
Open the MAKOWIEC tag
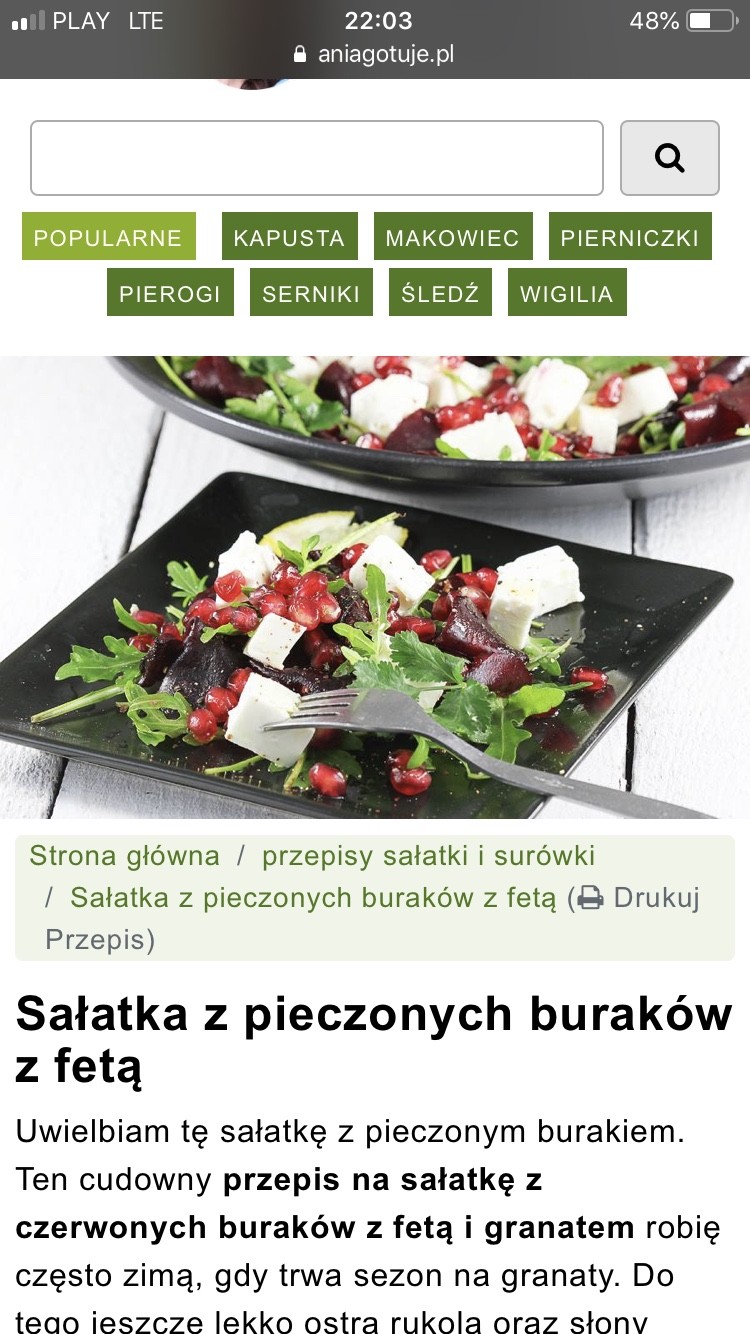pyautogui.click(x=452, y=237)
